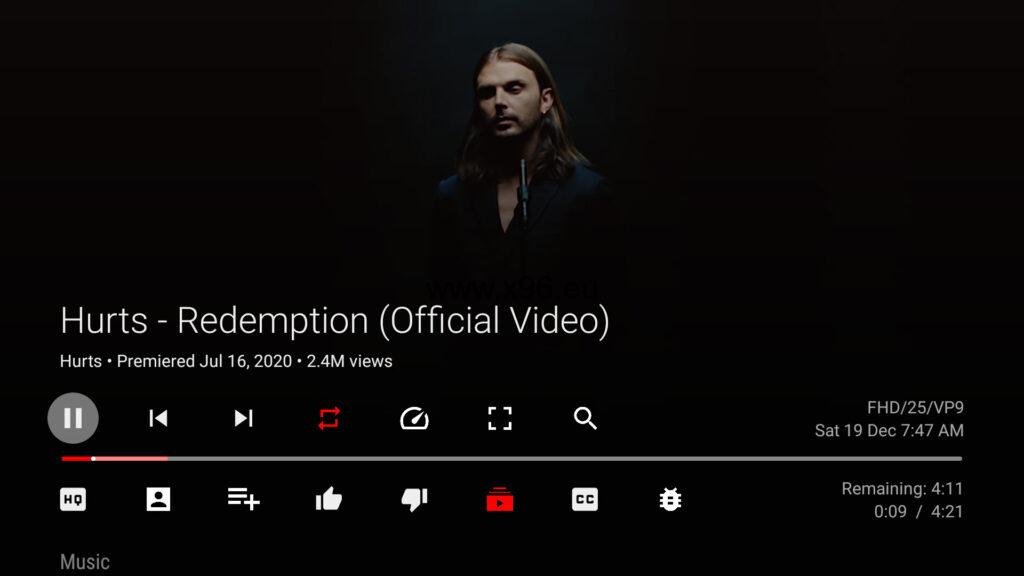Image resolution: width=1024 pixels, height=576 pixels.
Task: Change the video zoom mode
Action: [500, 418]
